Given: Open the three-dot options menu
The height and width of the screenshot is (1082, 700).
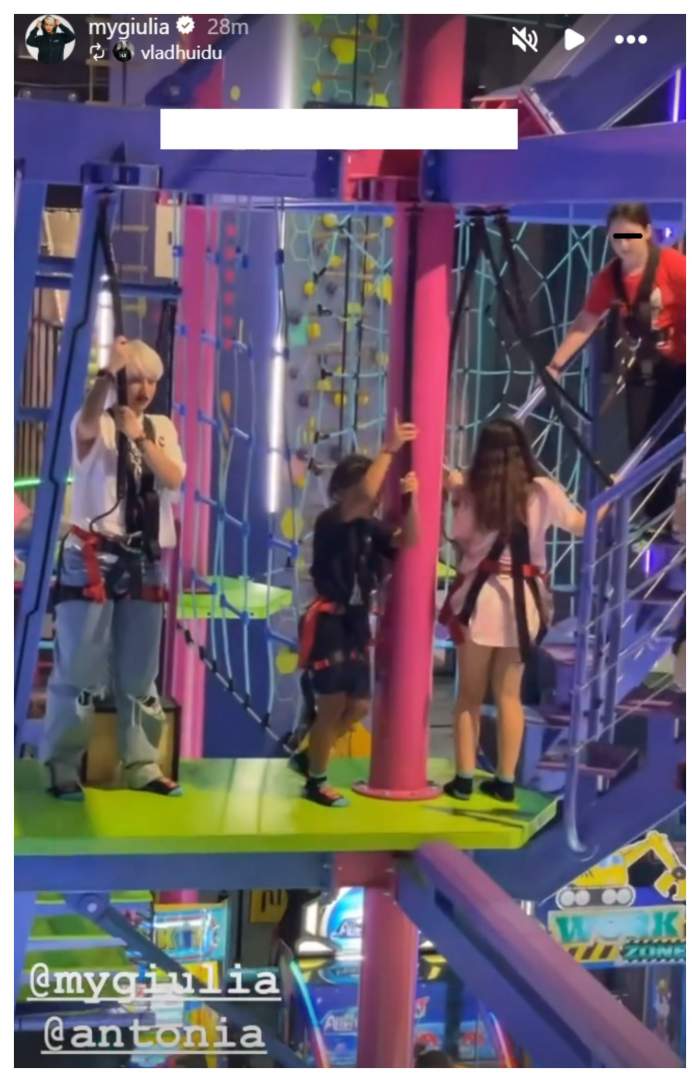Looking at the screenshot, I should (x=631, y=40).
